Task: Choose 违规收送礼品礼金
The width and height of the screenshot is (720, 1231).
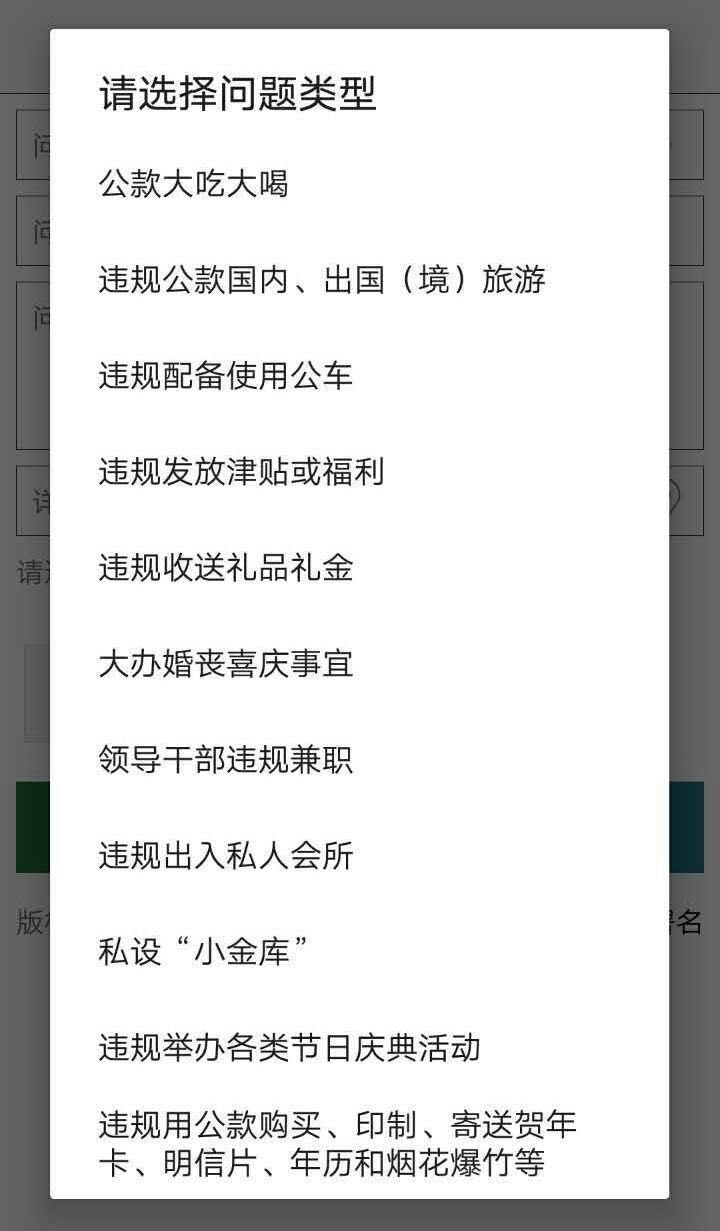Action: click(x=359, y=568)
